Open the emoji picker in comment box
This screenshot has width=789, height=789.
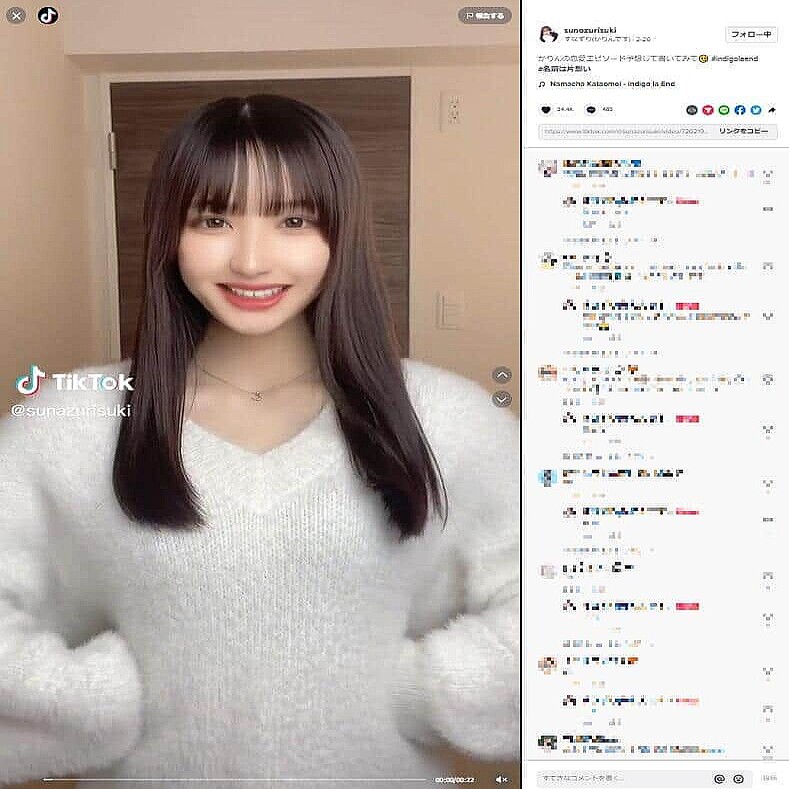point(738,777)
